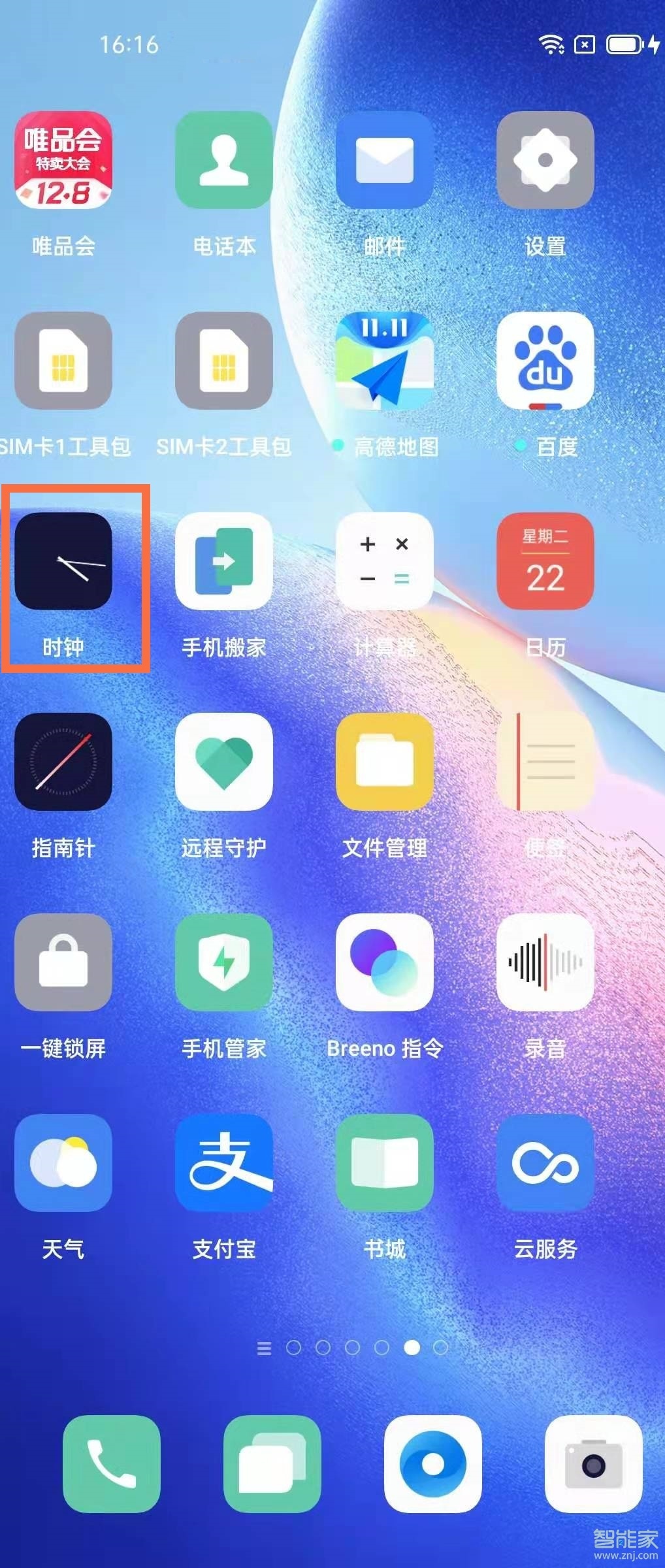Screen dimensions: 665x1568
Task: Open the 百度 app
Action: (x=545, y=361)
